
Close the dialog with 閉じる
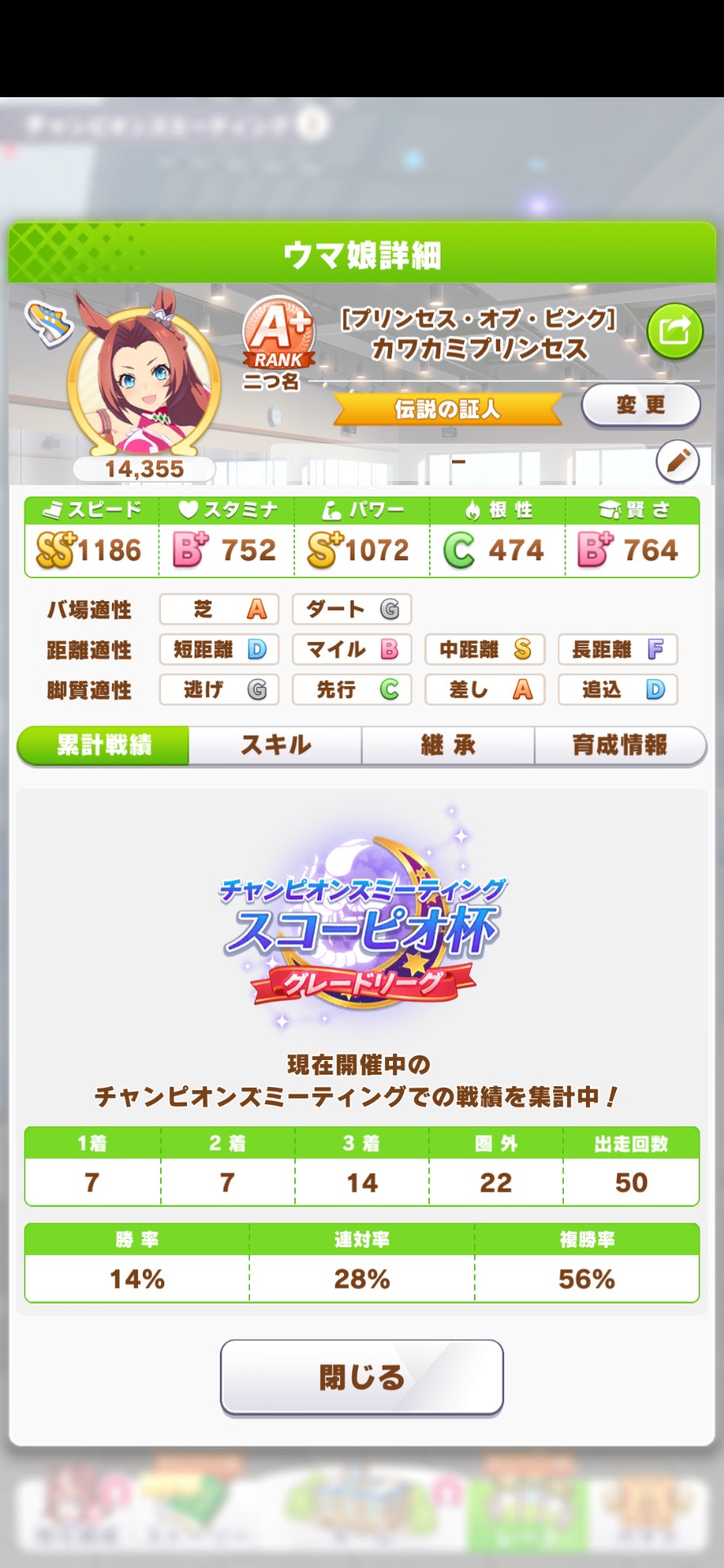point(361,1377)
